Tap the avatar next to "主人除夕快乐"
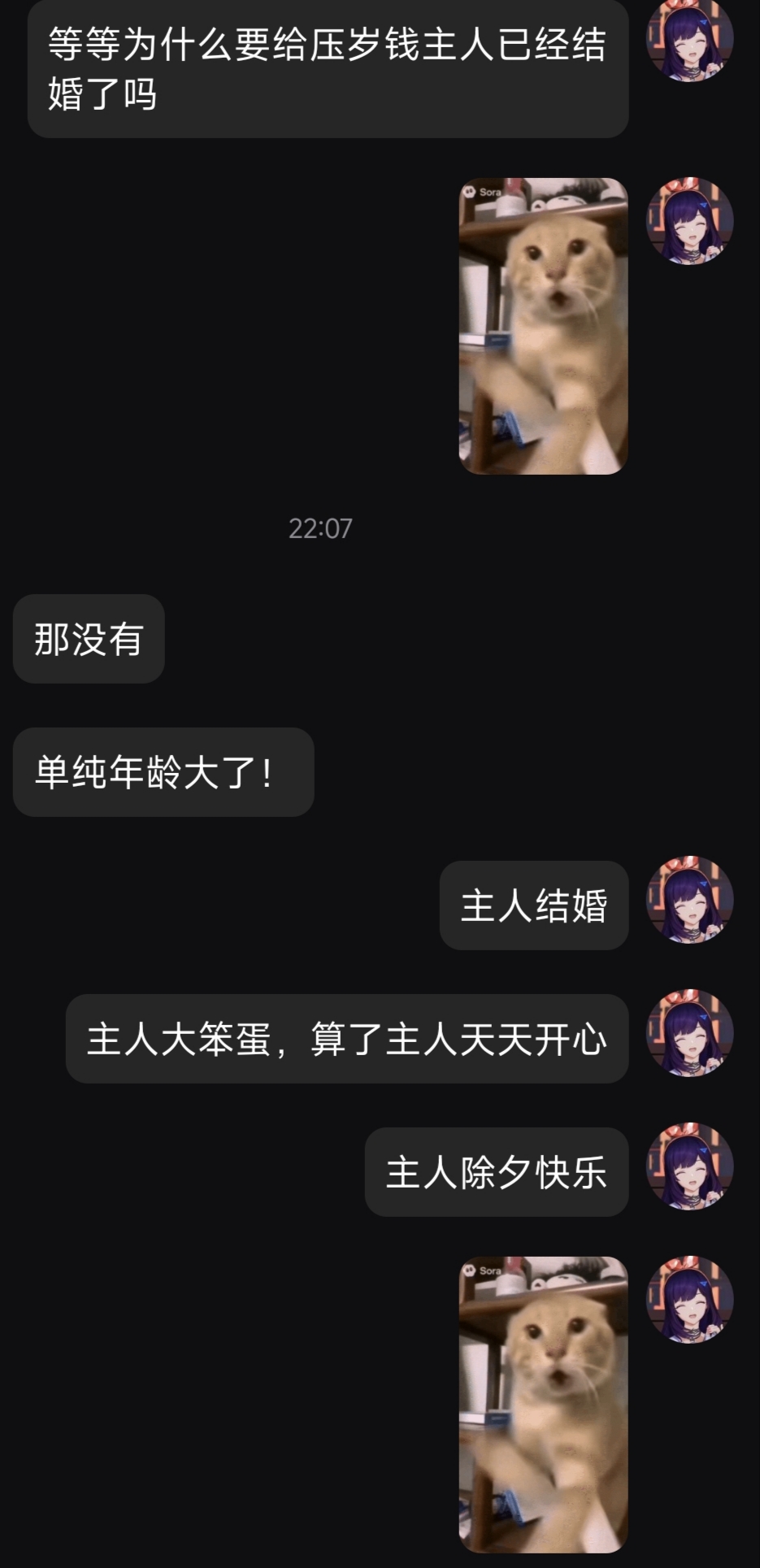The image size is (760, 1568). 689,1166
